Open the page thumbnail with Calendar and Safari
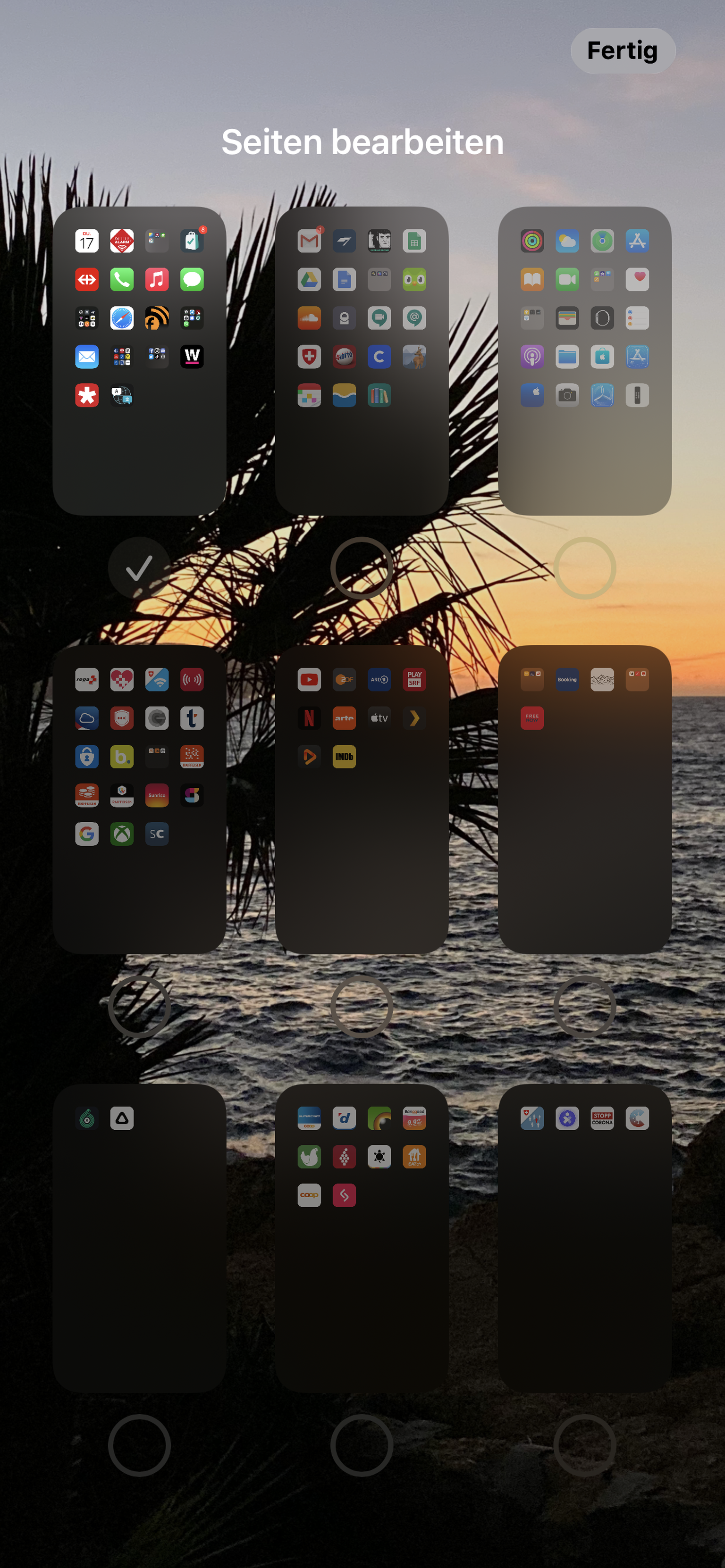The width and height of the screenshot is (725, 1568). (139, 360)
